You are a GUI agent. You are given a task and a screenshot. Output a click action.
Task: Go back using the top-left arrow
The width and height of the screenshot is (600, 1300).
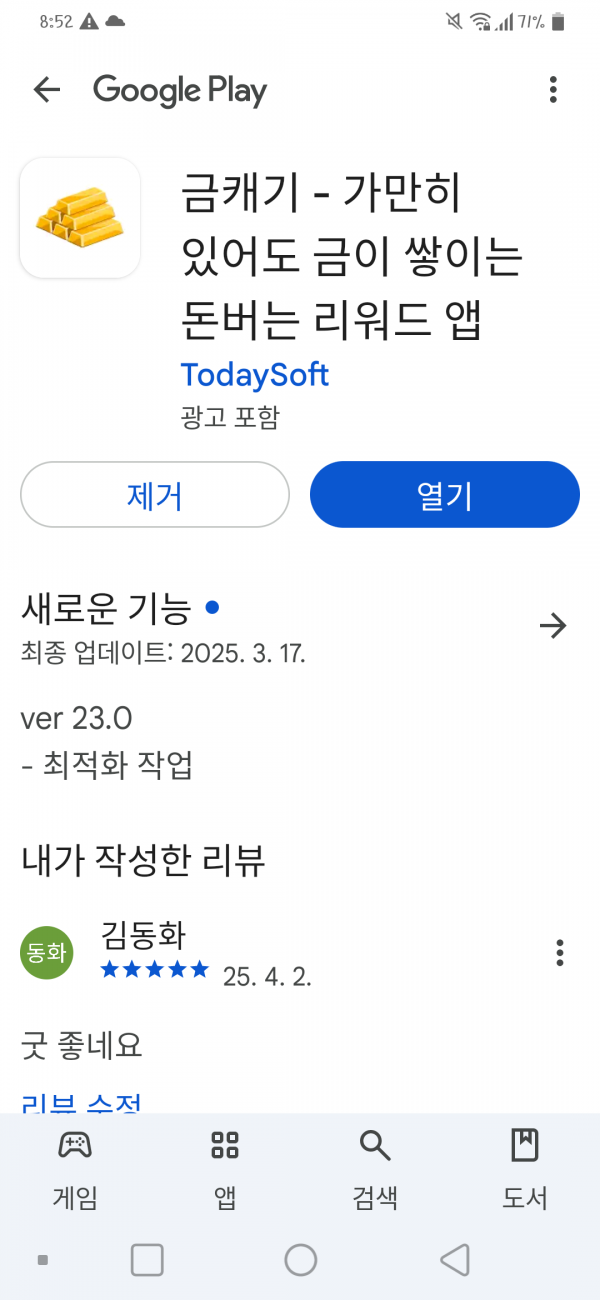coord(47,90)
